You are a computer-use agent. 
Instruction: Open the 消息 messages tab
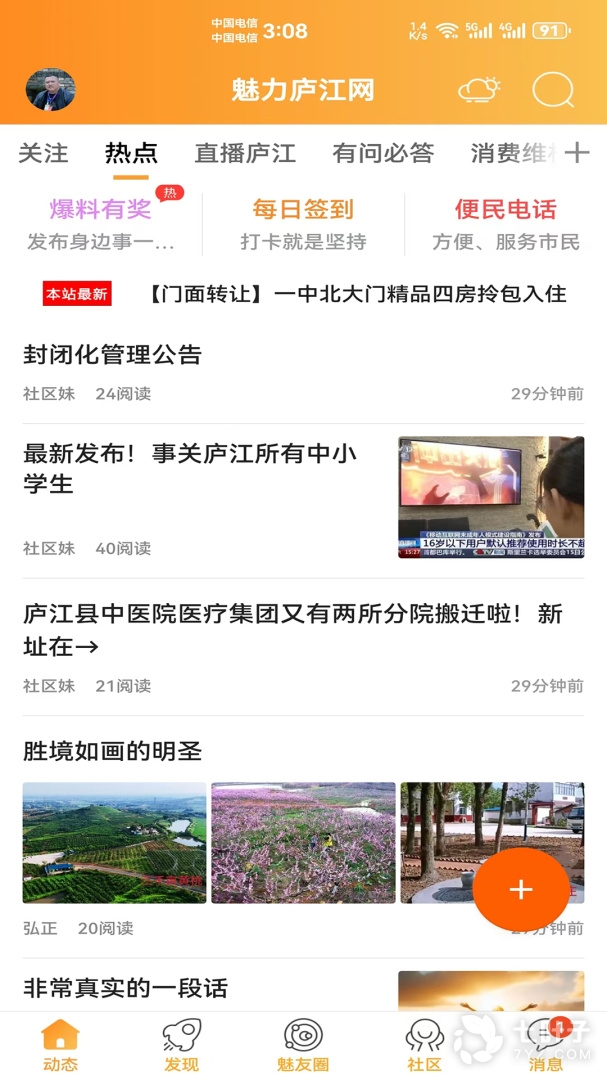point(545,1044)
